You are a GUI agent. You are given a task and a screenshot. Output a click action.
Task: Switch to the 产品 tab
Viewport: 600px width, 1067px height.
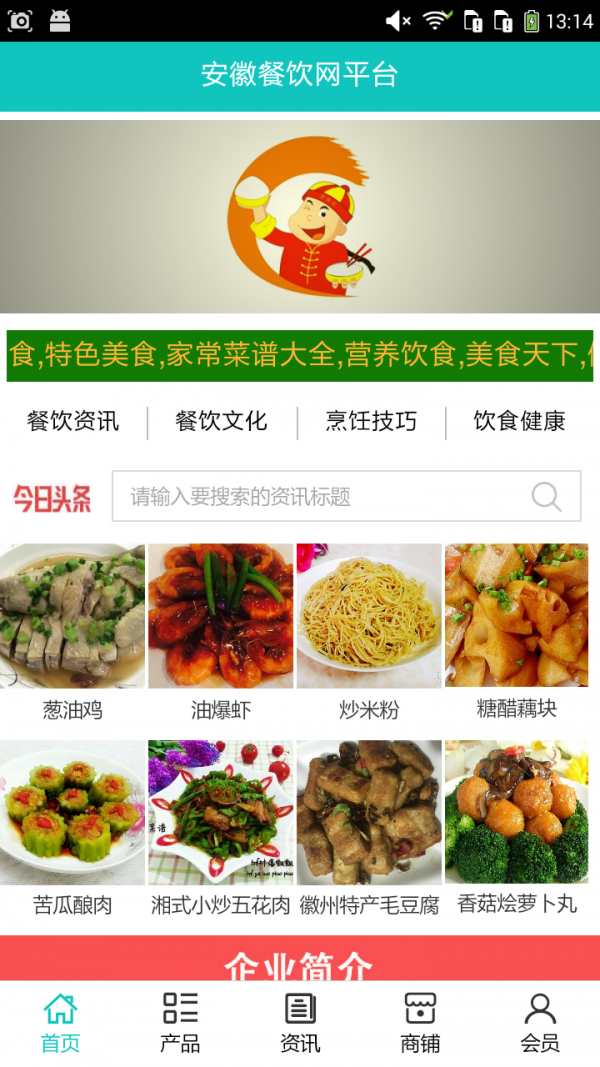[180, 1023]
